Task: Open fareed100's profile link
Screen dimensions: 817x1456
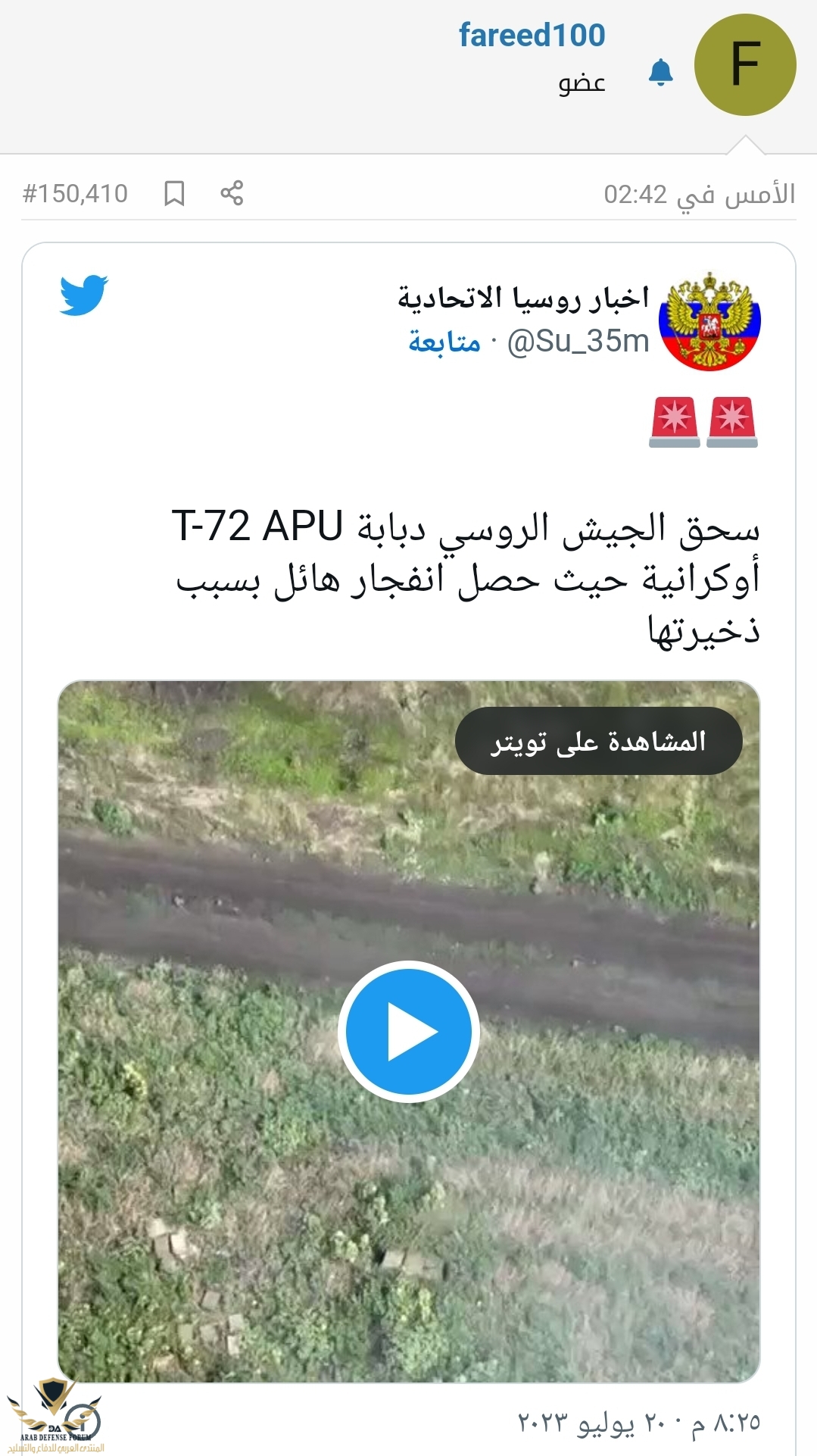Action: point(532,35)
